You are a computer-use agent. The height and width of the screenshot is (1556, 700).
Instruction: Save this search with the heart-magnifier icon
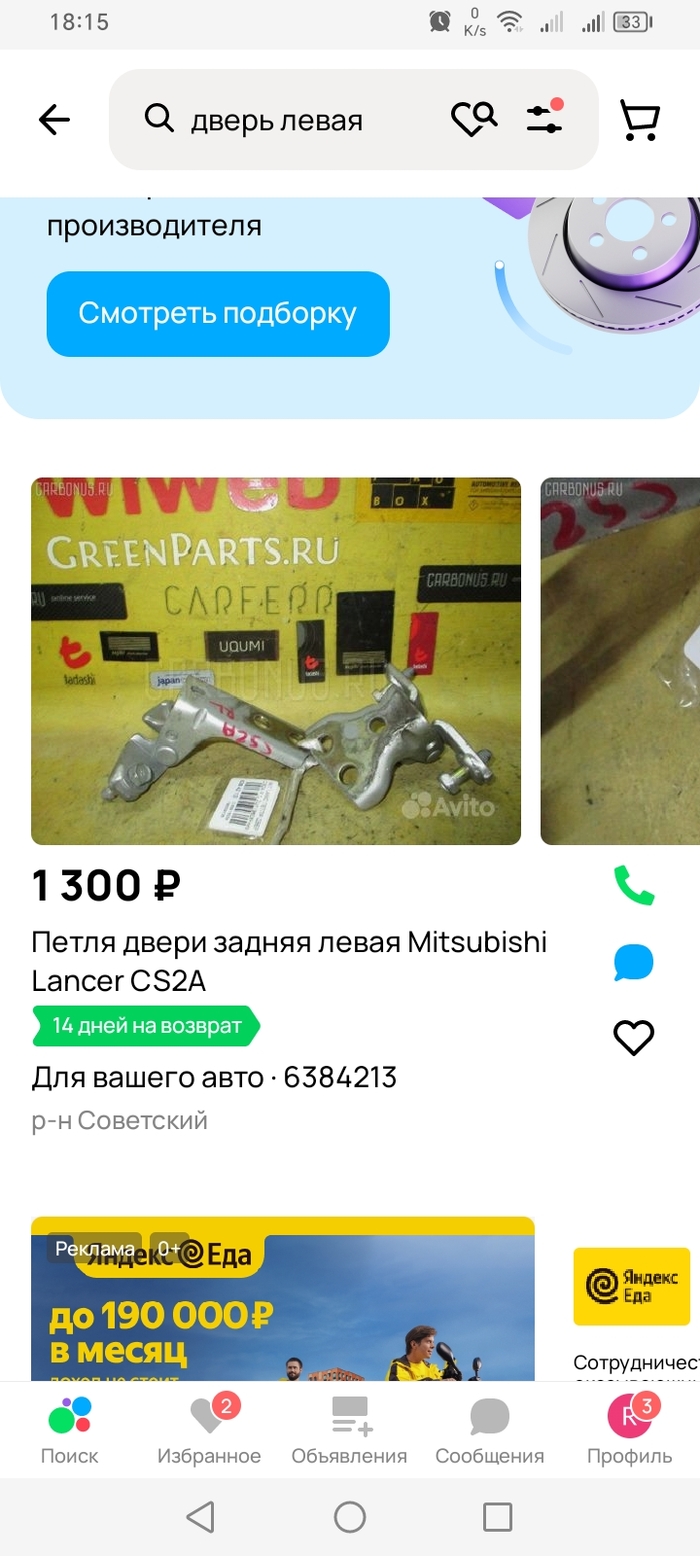click(x=473, y=120)
